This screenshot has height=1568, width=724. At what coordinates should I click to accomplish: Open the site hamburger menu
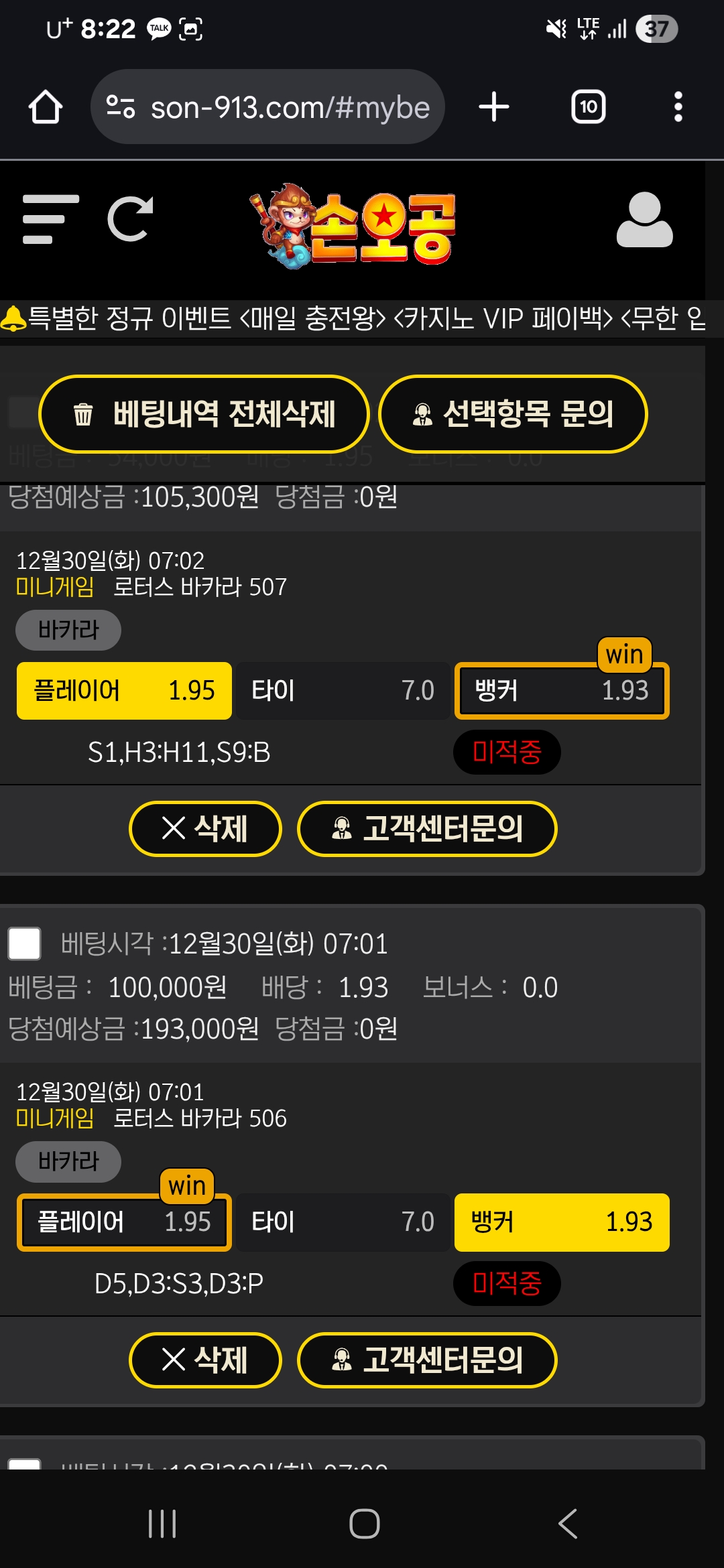[50, 219]
